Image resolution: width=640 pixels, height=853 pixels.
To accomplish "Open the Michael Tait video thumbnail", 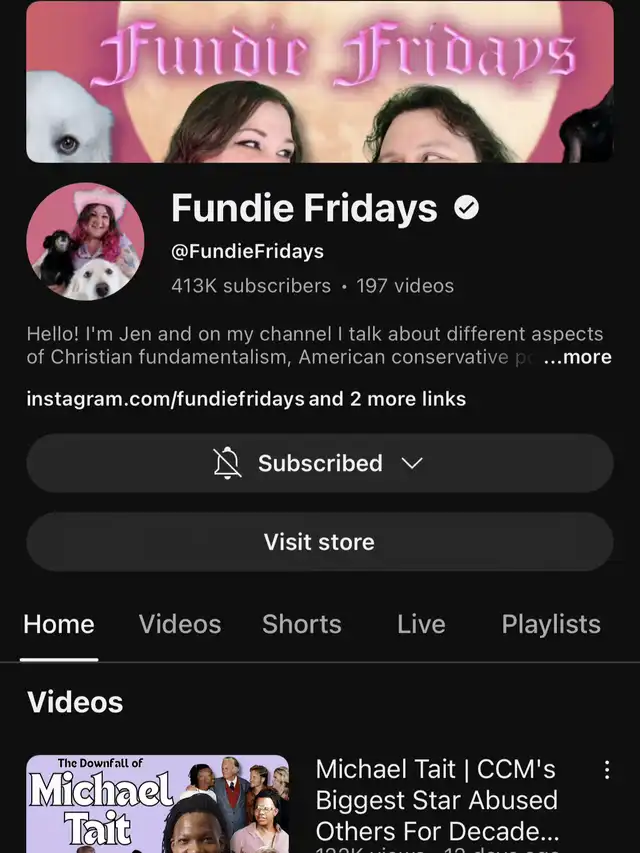I will click(x=157, y=803).
